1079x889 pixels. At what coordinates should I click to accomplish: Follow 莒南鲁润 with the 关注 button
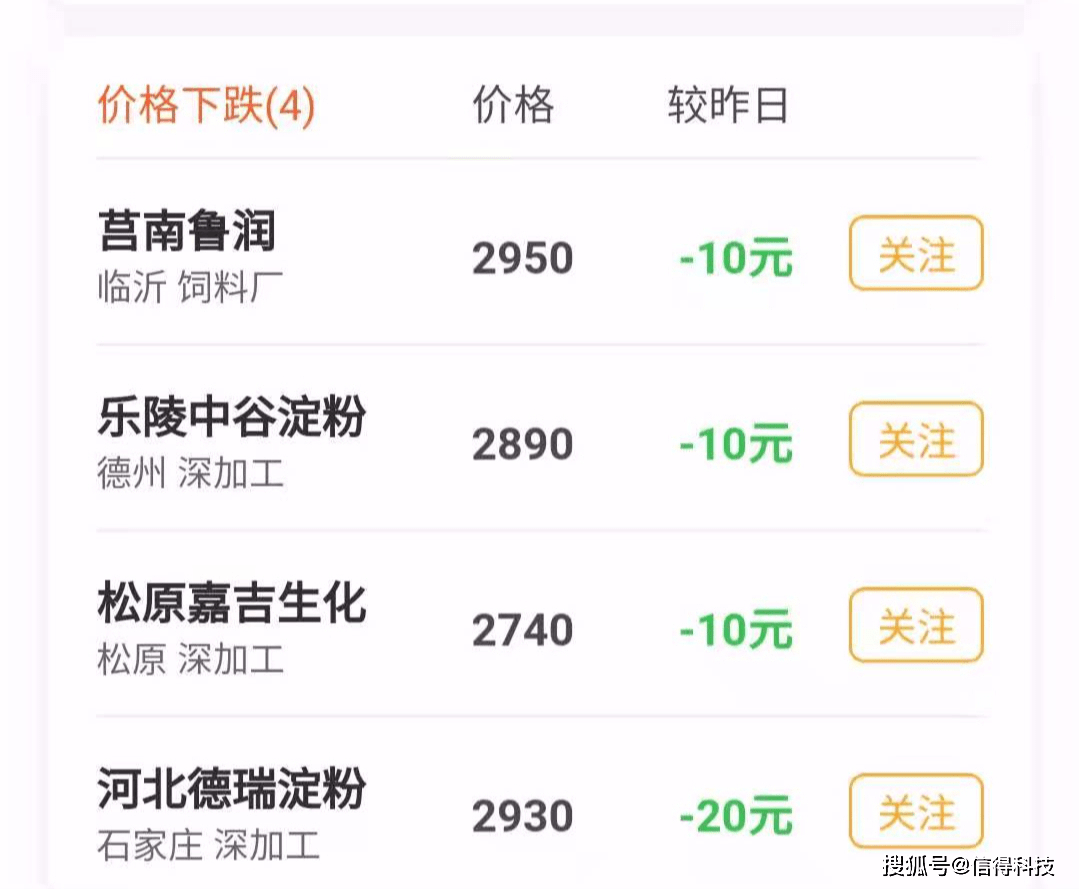[916, 254]
